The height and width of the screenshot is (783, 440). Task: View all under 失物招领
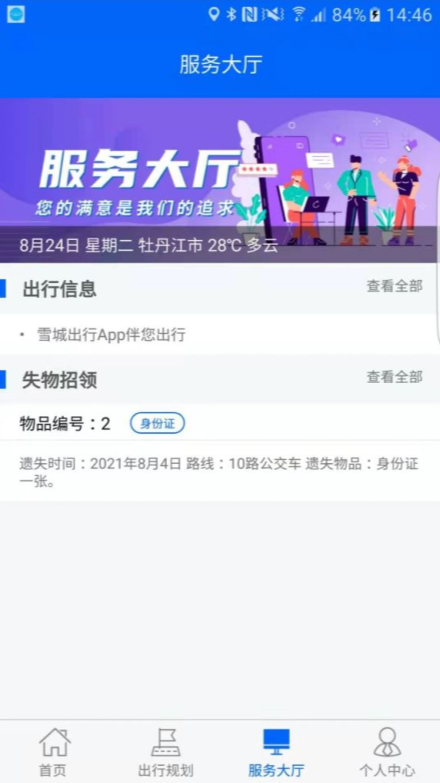395,377
